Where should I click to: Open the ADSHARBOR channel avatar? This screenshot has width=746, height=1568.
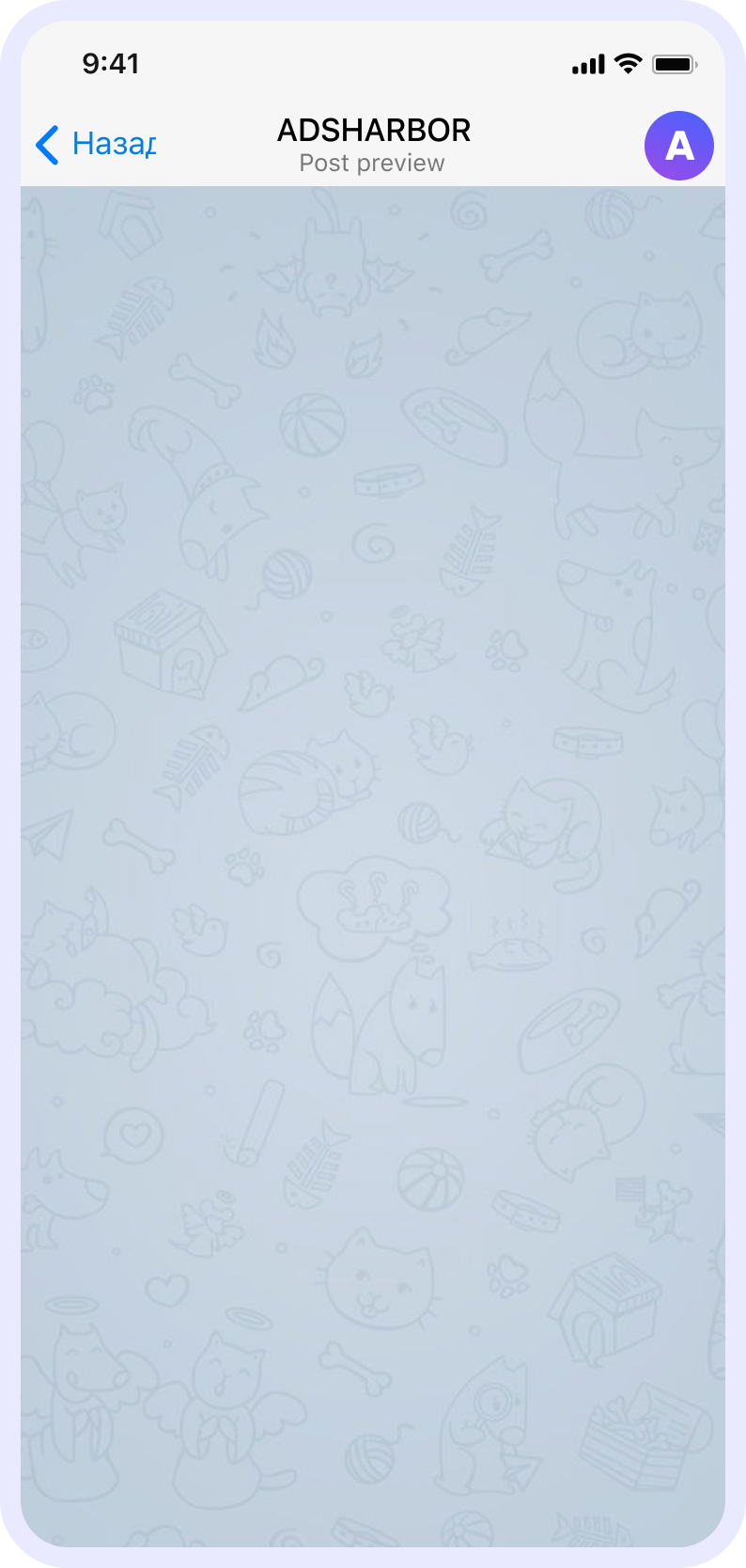click(x=678, y=146)
